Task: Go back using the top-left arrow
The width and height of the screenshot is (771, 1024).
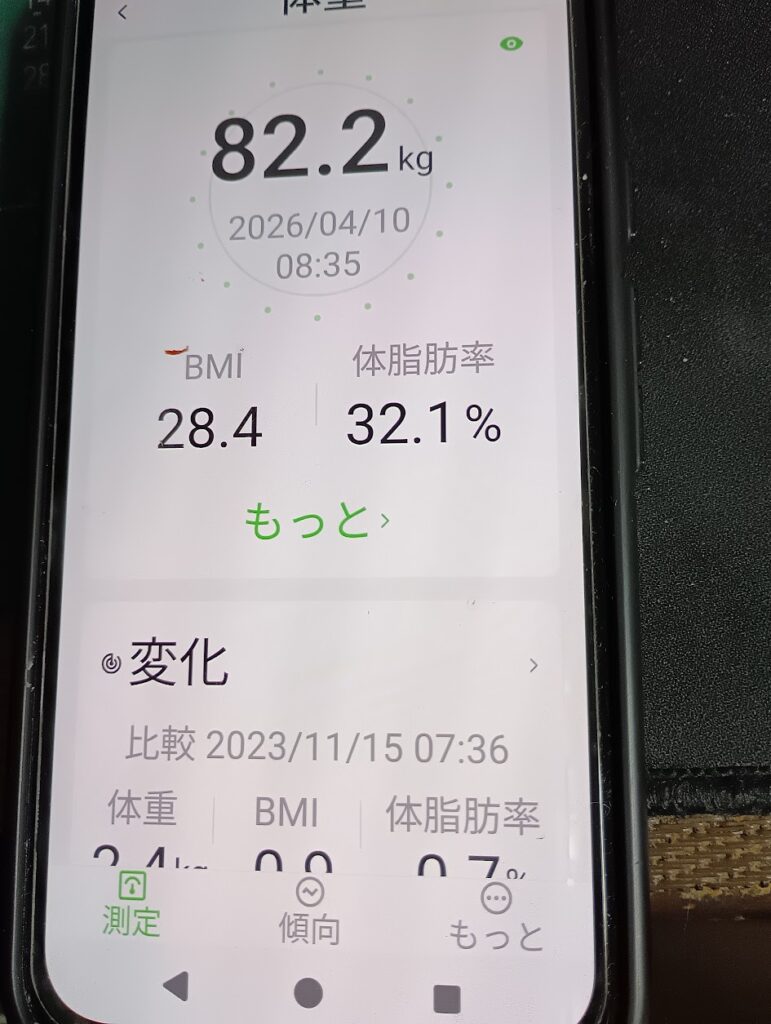Action: coord(123,13)
